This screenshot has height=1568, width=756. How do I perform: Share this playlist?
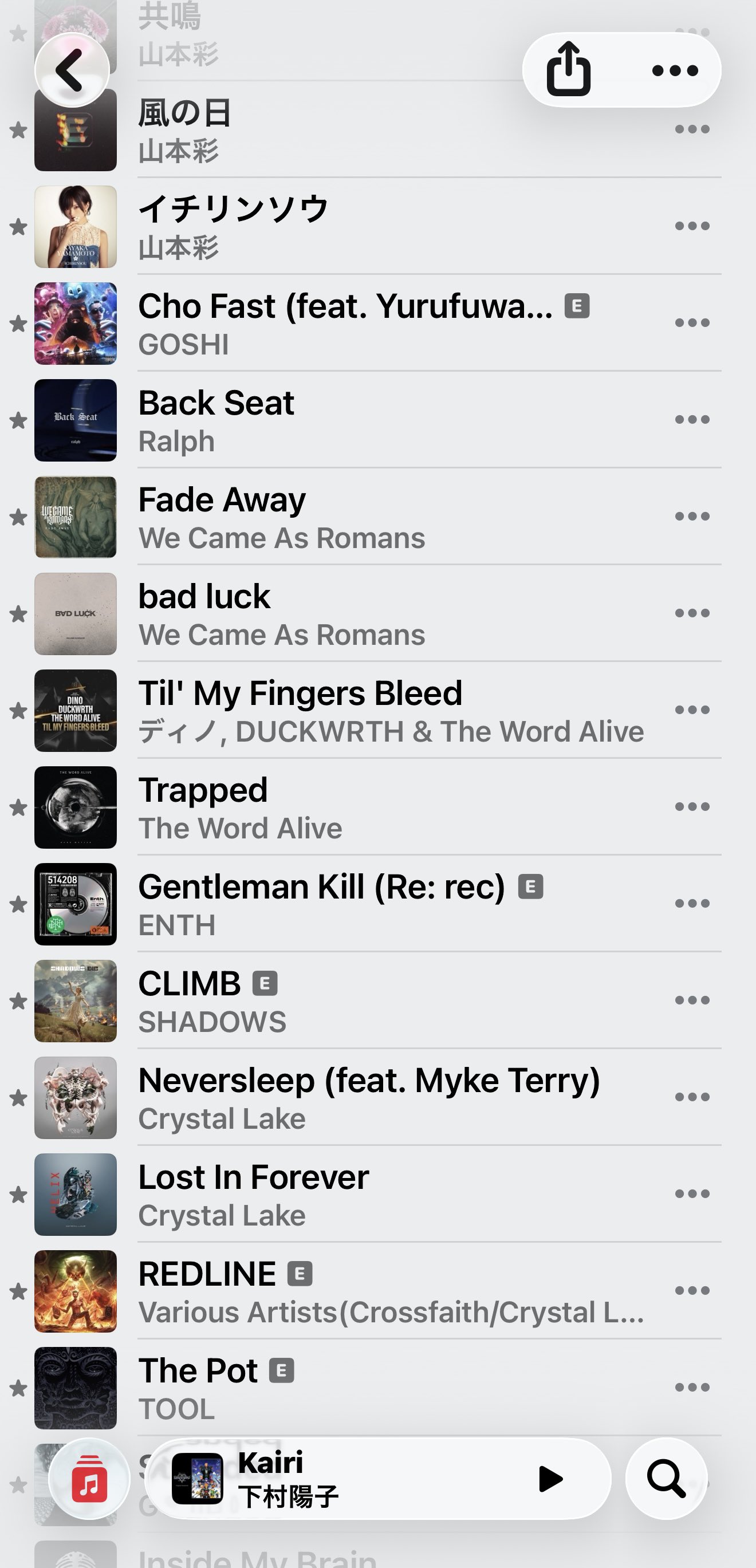[569, 69]
